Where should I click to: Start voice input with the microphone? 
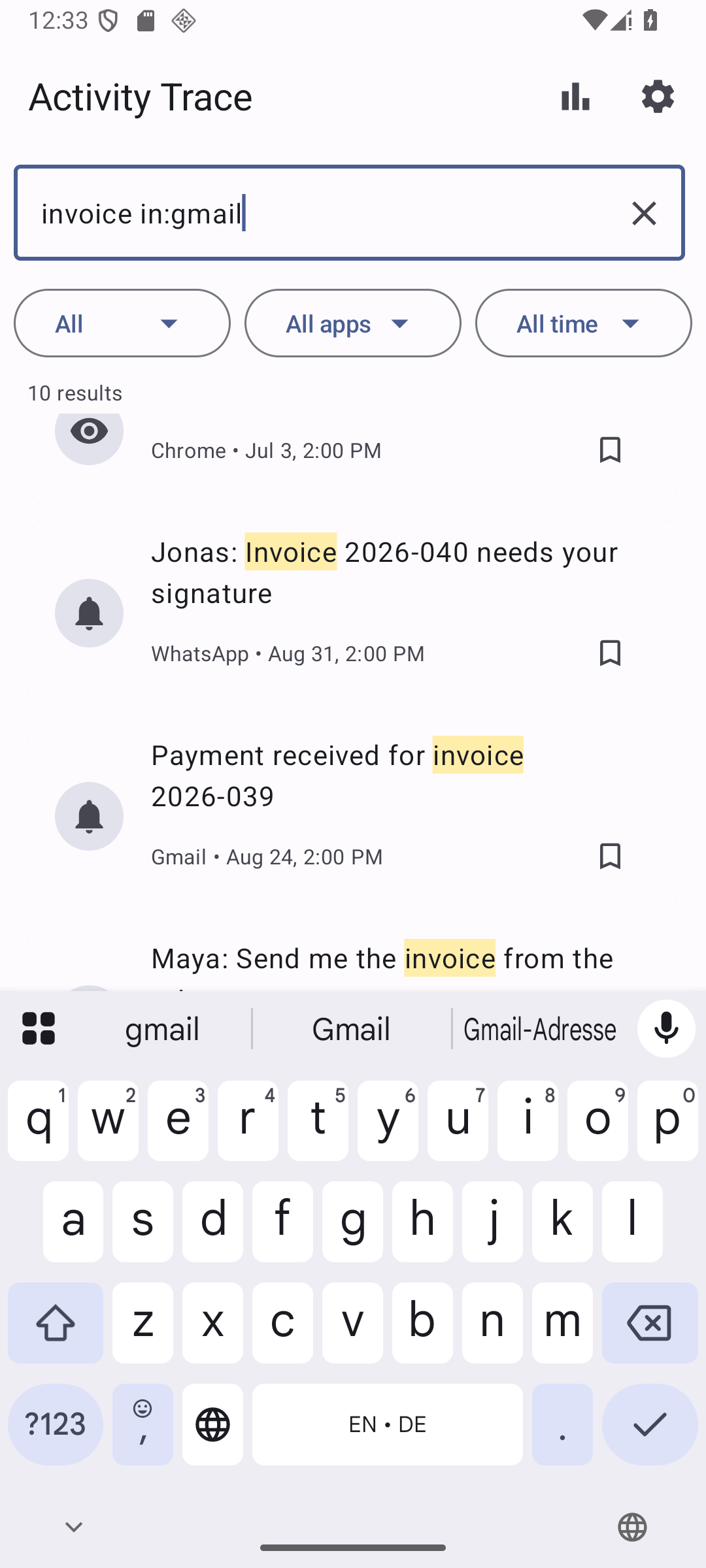coord(666,1028)
